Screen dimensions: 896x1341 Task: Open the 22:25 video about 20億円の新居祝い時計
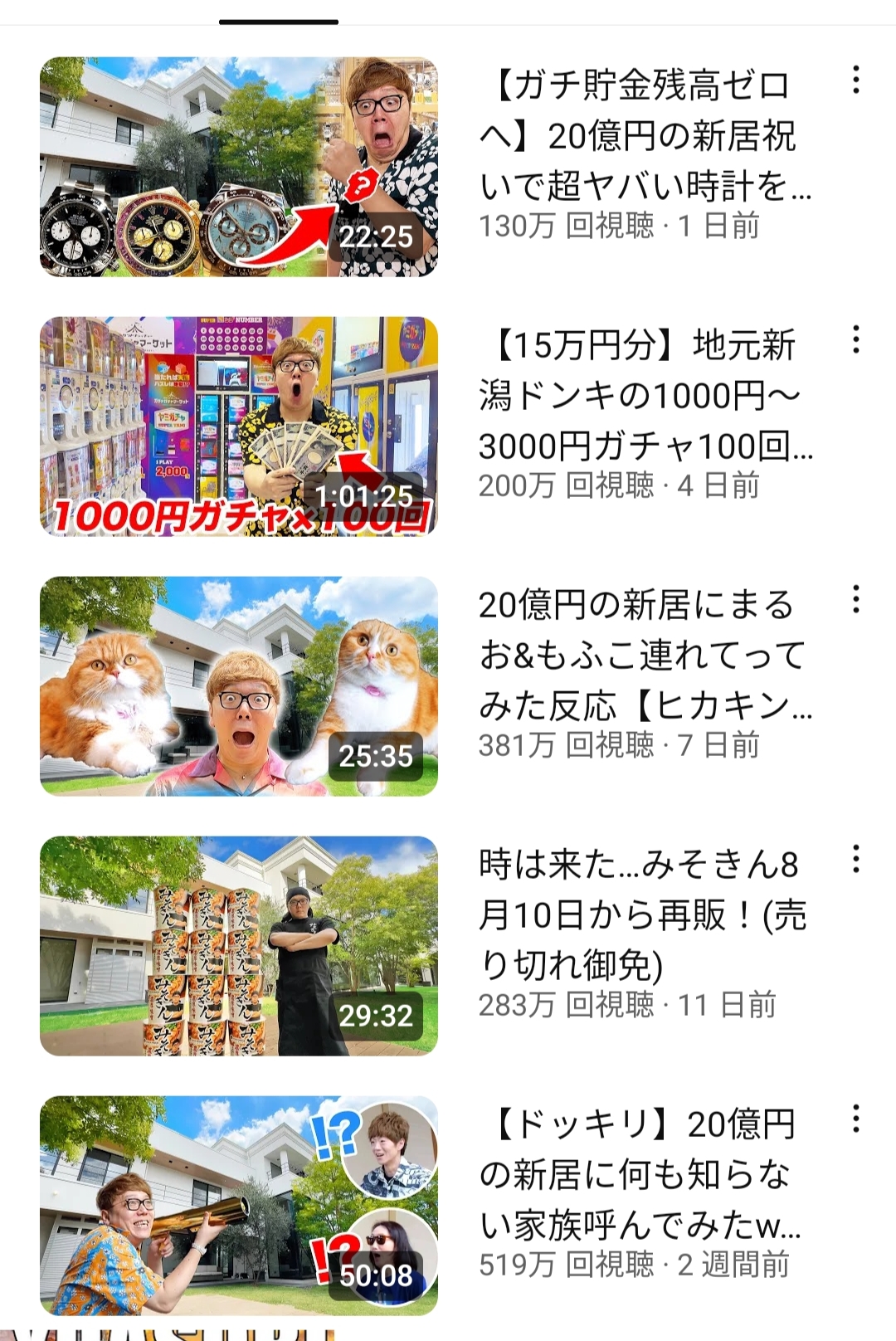(x=239, y=167)
